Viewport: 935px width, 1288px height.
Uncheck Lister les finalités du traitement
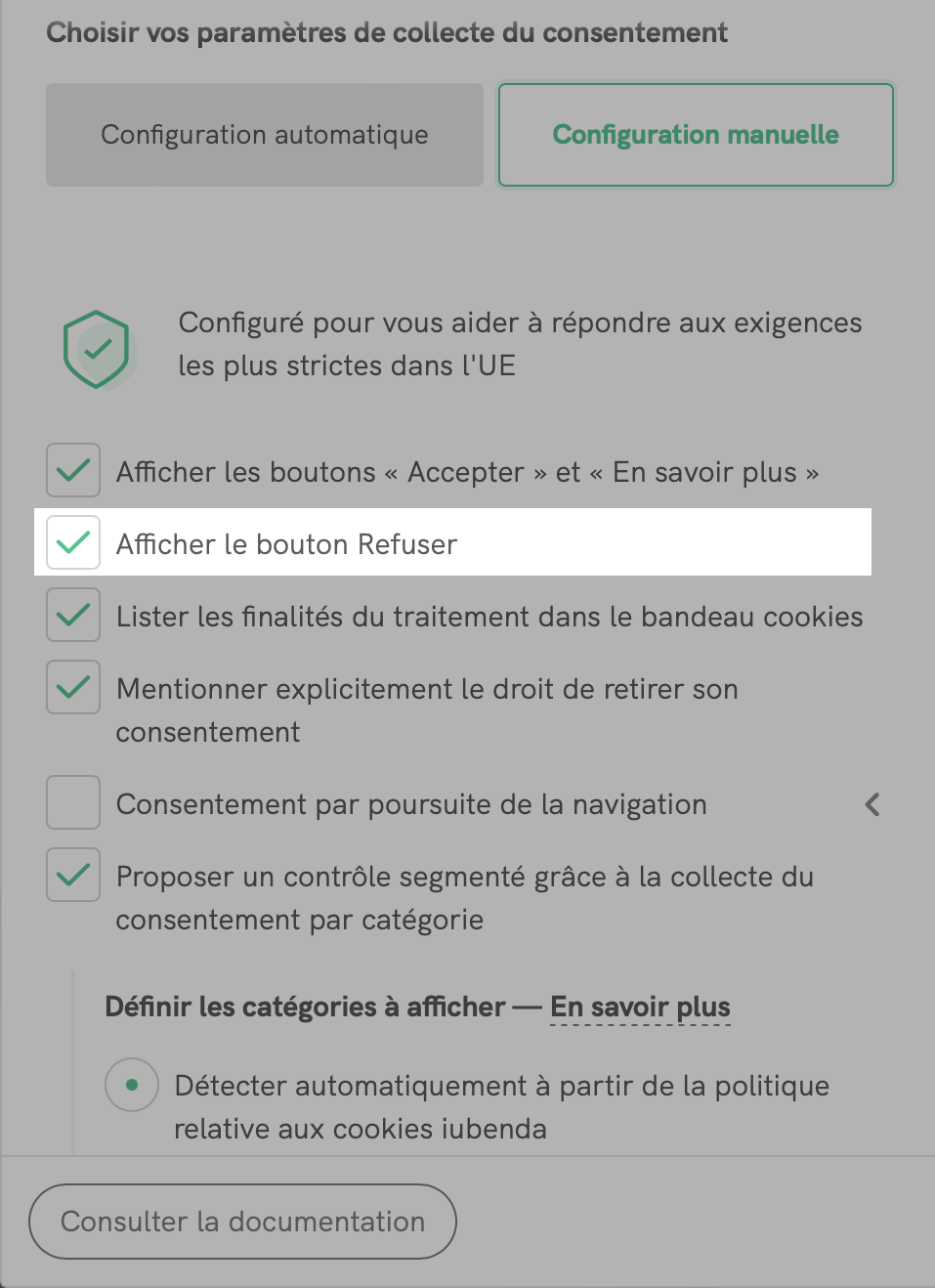[73, 615]
